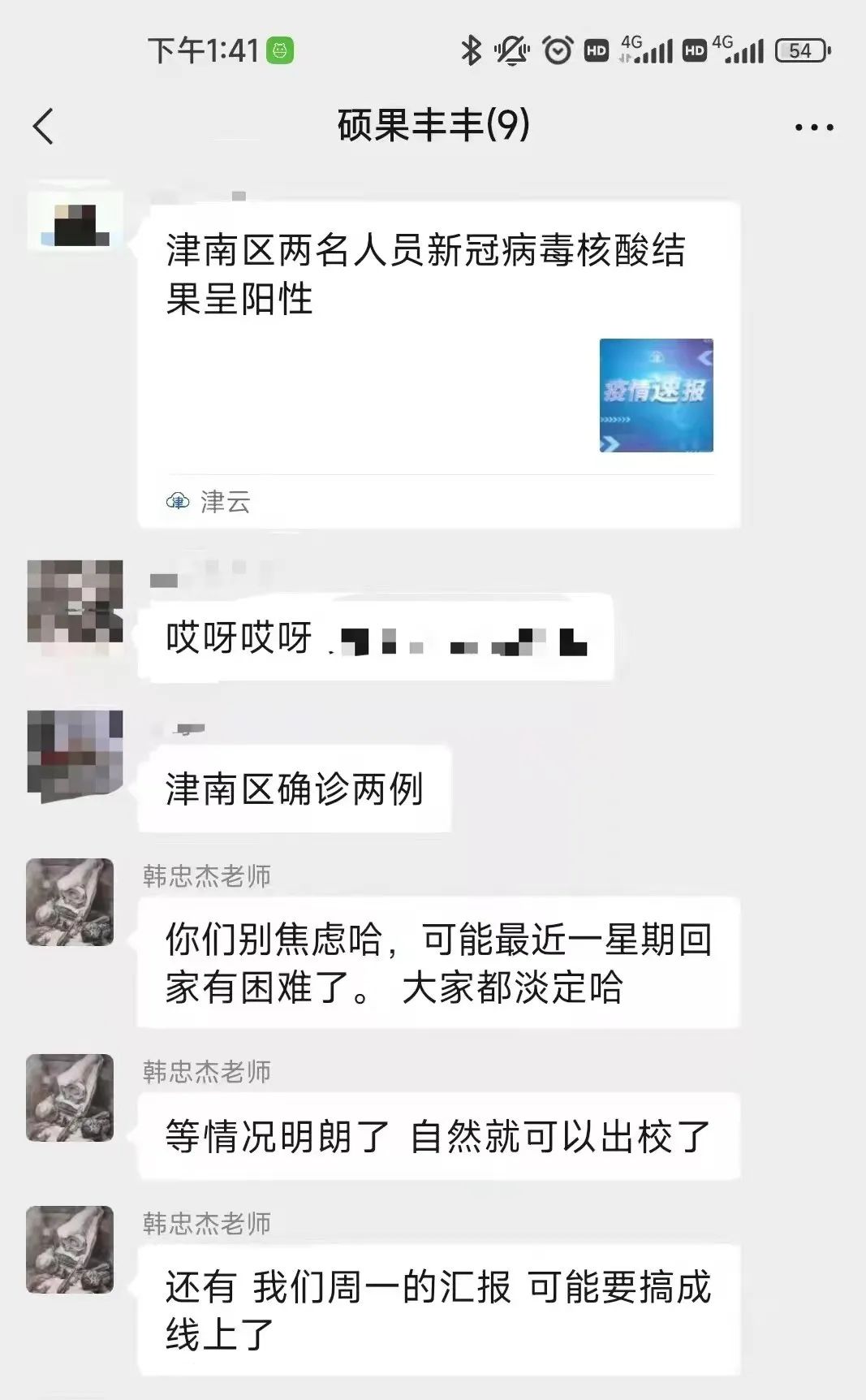Tap 韩忠杰老师 avatar beside 还有我们周一的汇报 message
Viewport: 866px width, 1400px height.
[71, 1250]
